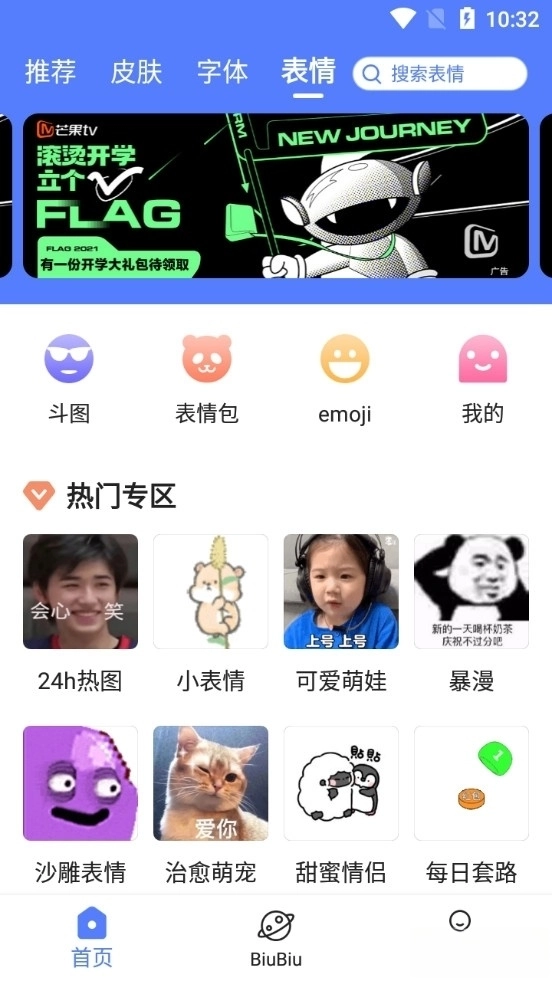Go to the 首页 bottom tab

click(x=92, y=938)
